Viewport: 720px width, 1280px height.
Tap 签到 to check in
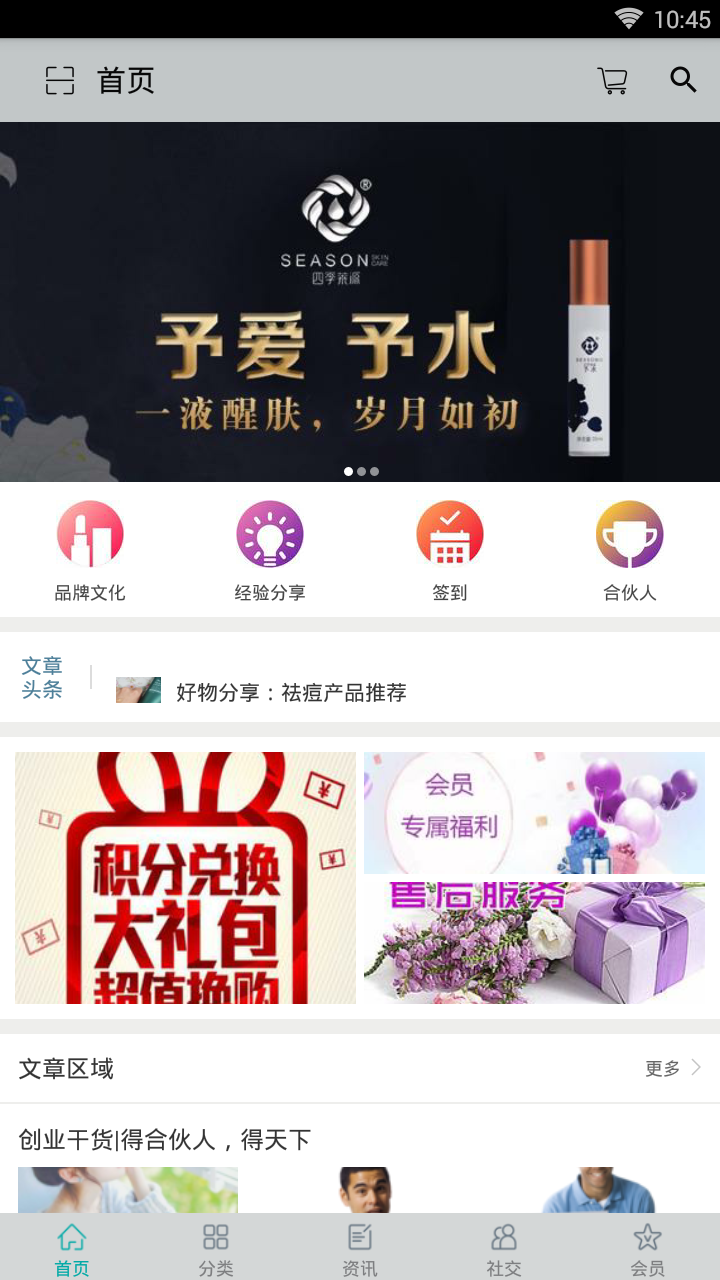tap(450, 551)
